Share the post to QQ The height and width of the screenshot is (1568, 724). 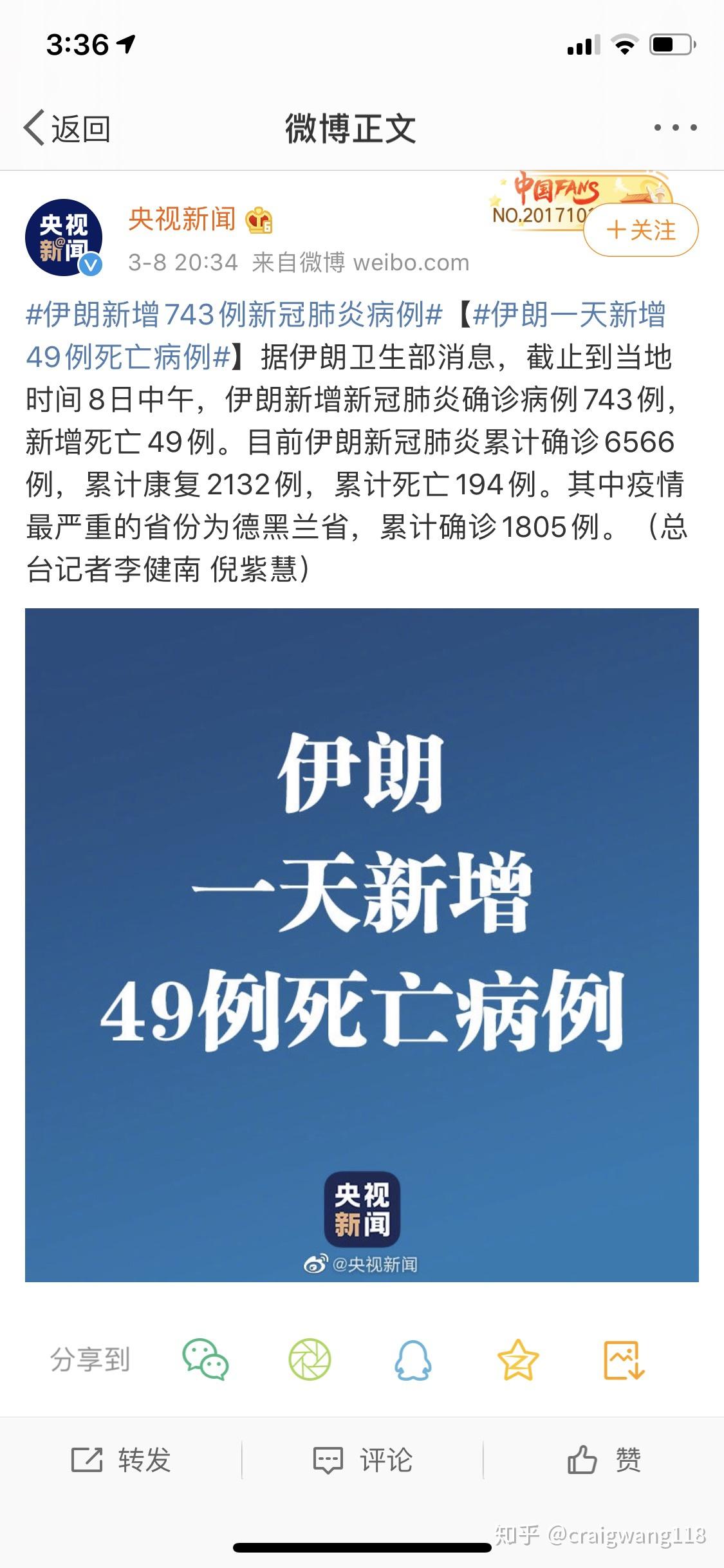pos(413,1359)
